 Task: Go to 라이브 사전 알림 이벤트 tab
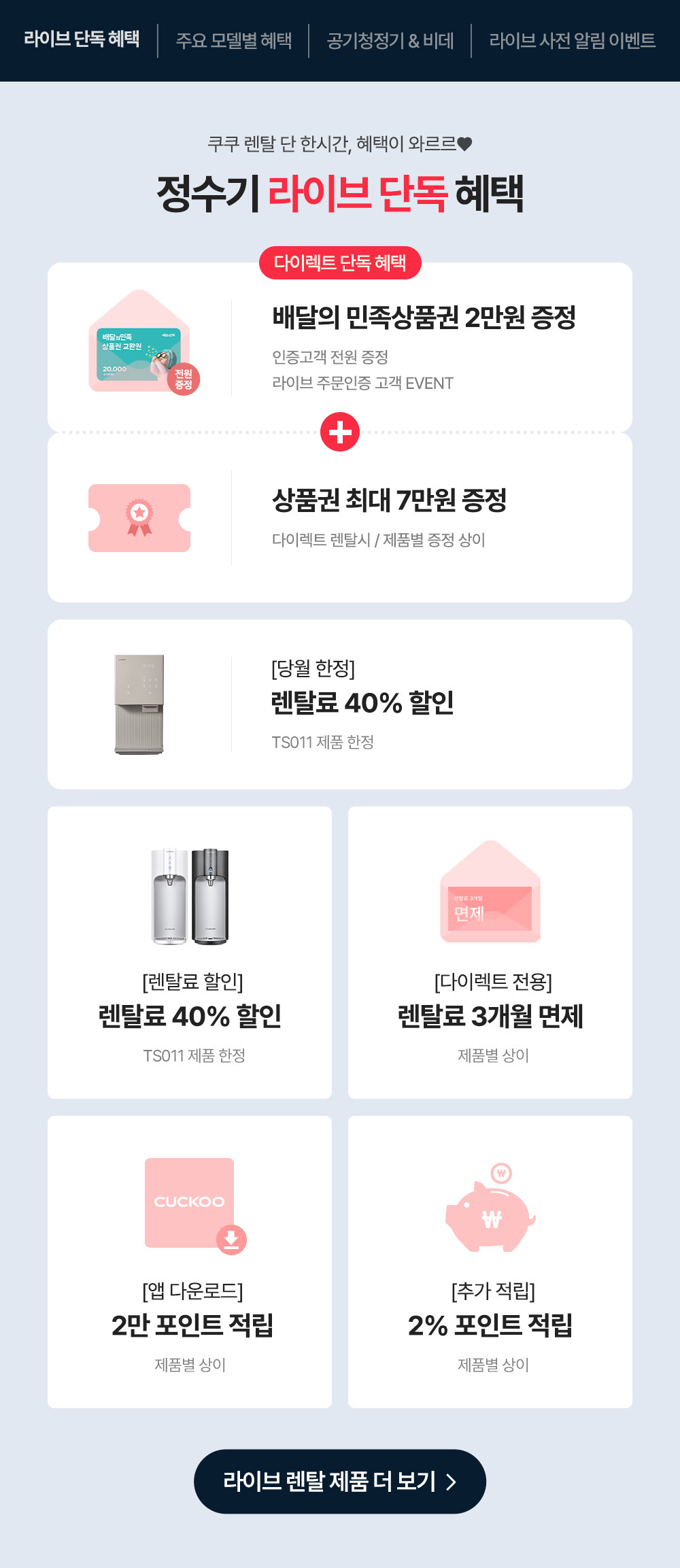pos(573,41)
